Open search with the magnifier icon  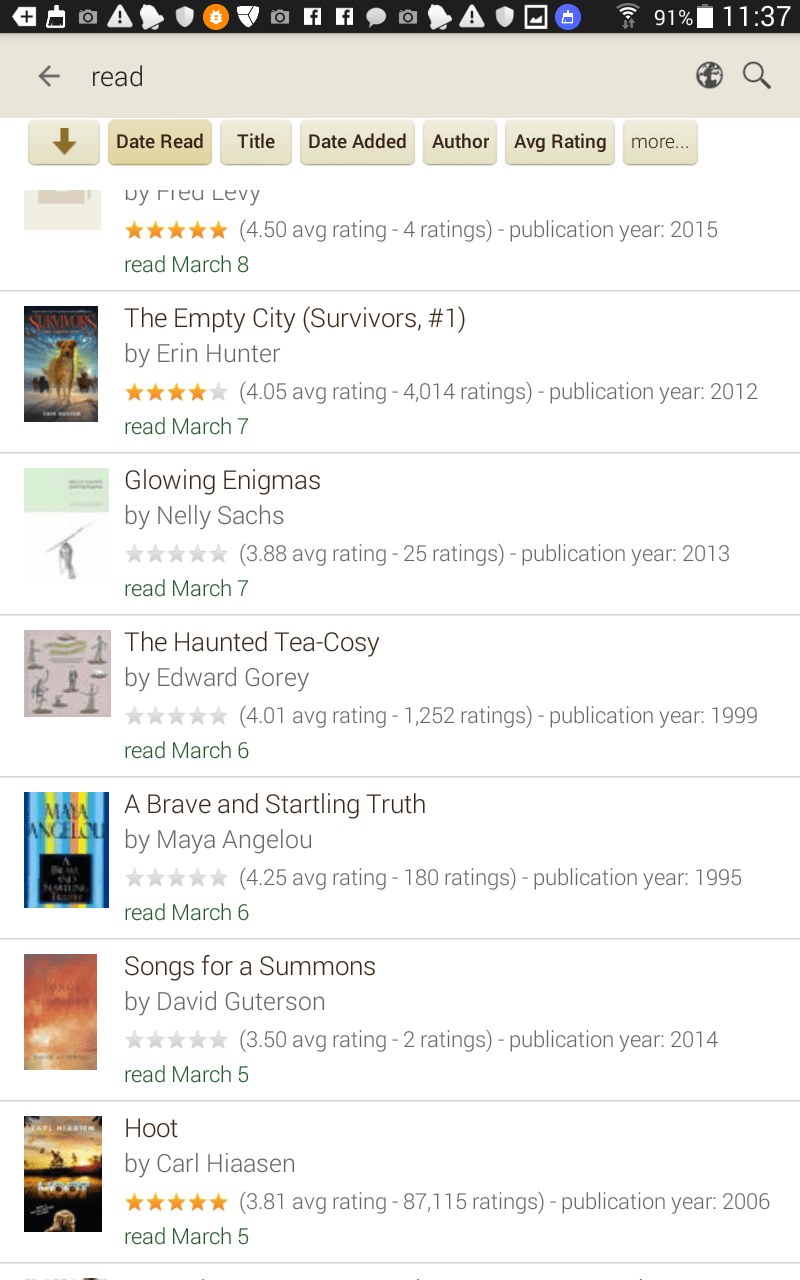757,76
